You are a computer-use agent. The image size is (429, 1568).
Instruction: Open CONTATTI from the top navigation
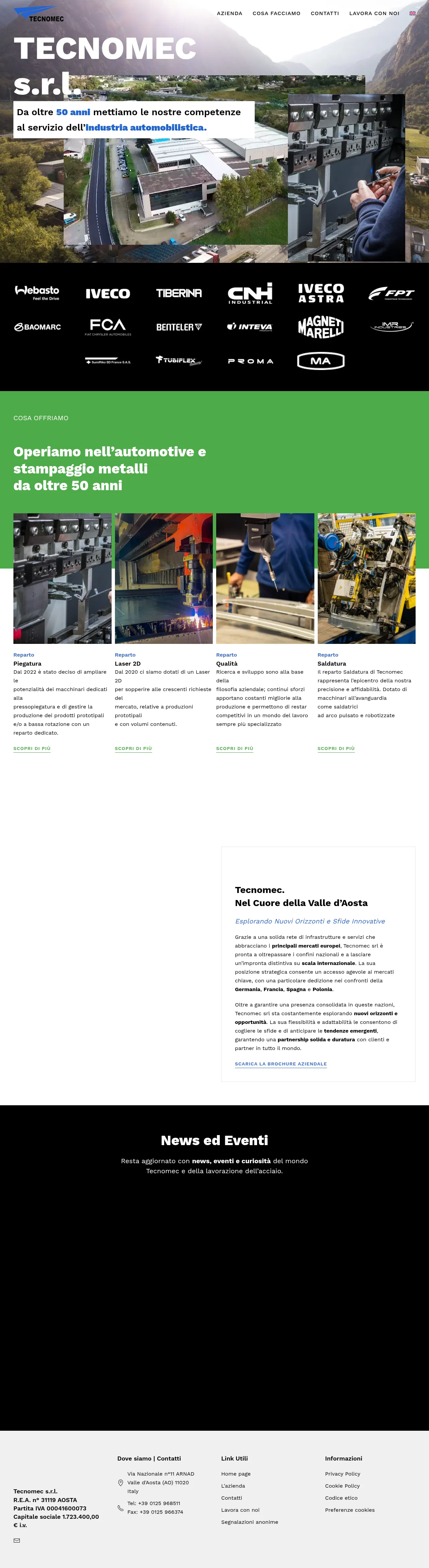324,13
